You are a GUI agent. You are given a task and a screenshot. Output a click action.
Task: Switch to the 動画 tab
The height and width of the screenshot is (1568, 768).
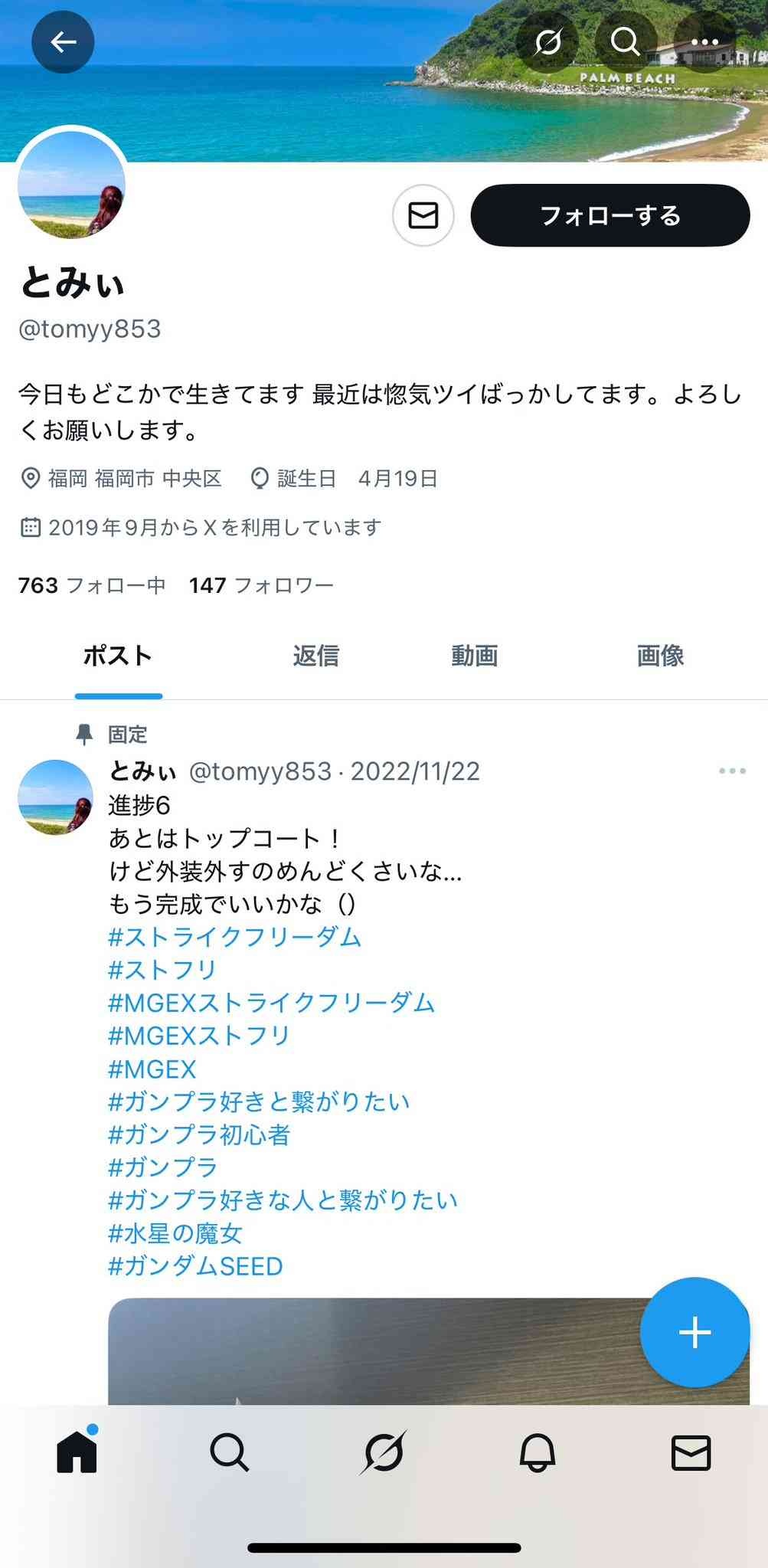[x=474, y=656]
